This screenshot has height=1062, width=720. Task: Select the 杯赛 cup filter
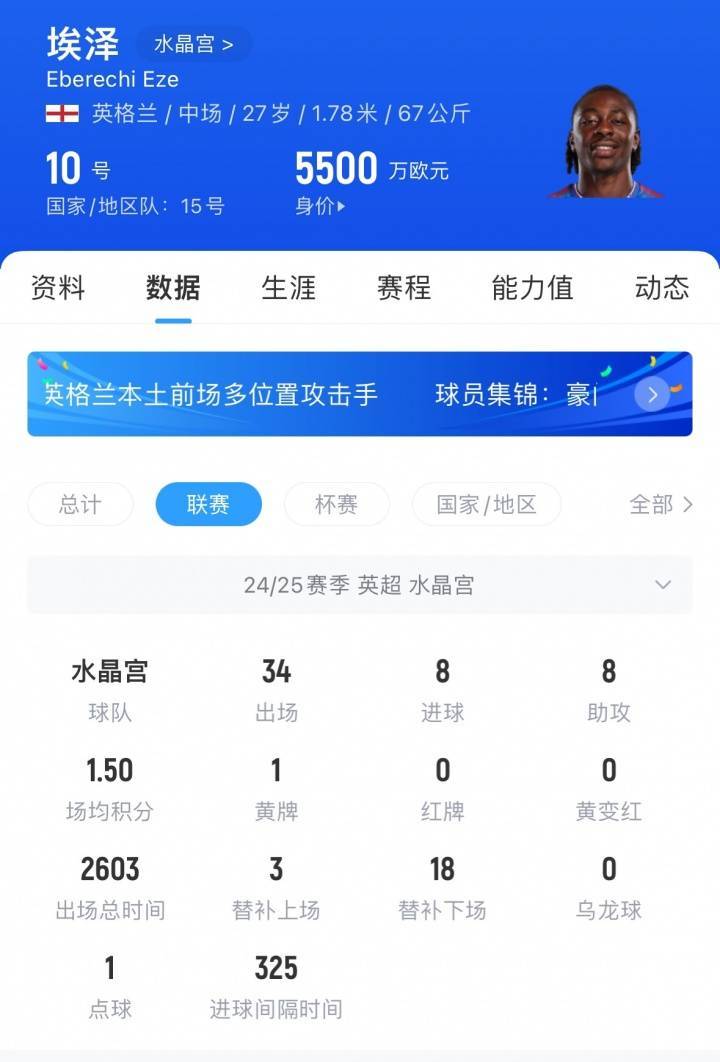coord(336,505)
